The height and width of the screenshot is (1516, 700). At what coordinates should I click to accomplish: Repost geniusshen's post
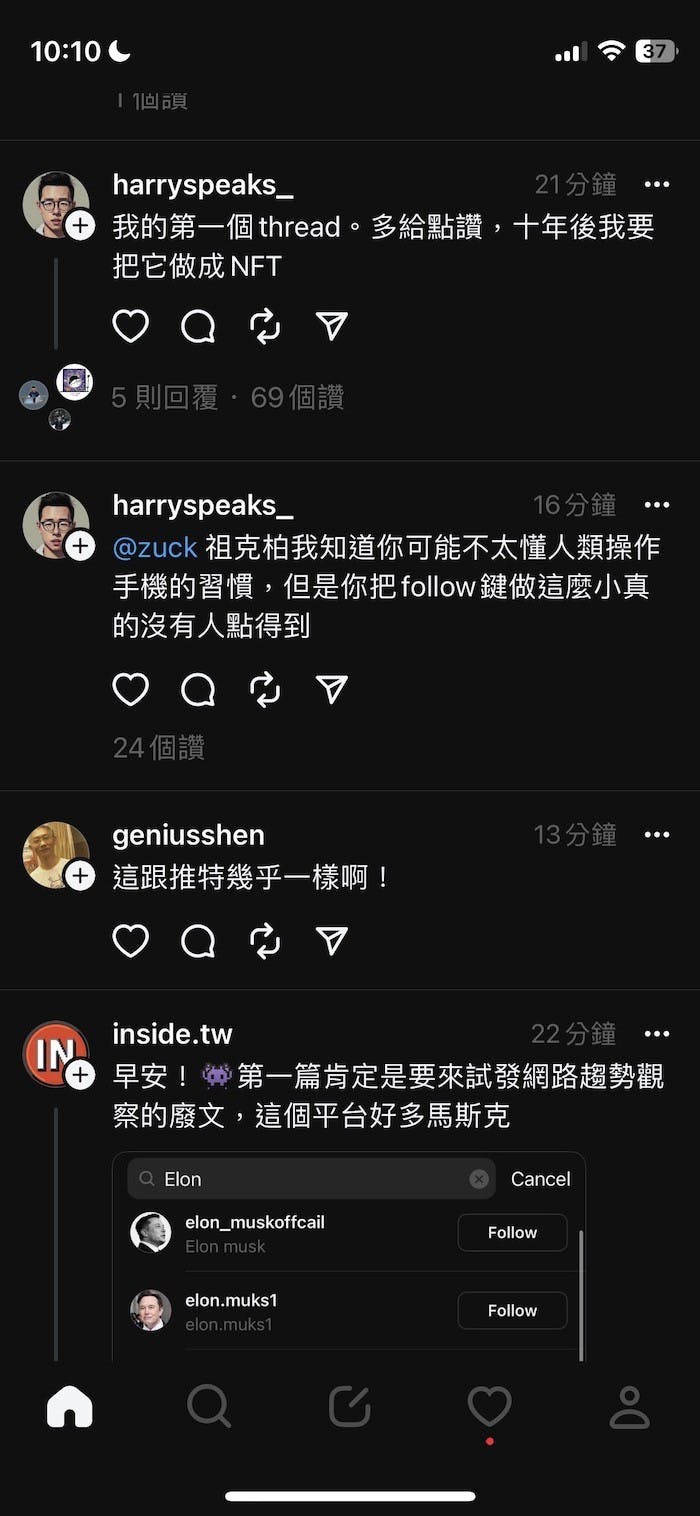click(265, 940)
